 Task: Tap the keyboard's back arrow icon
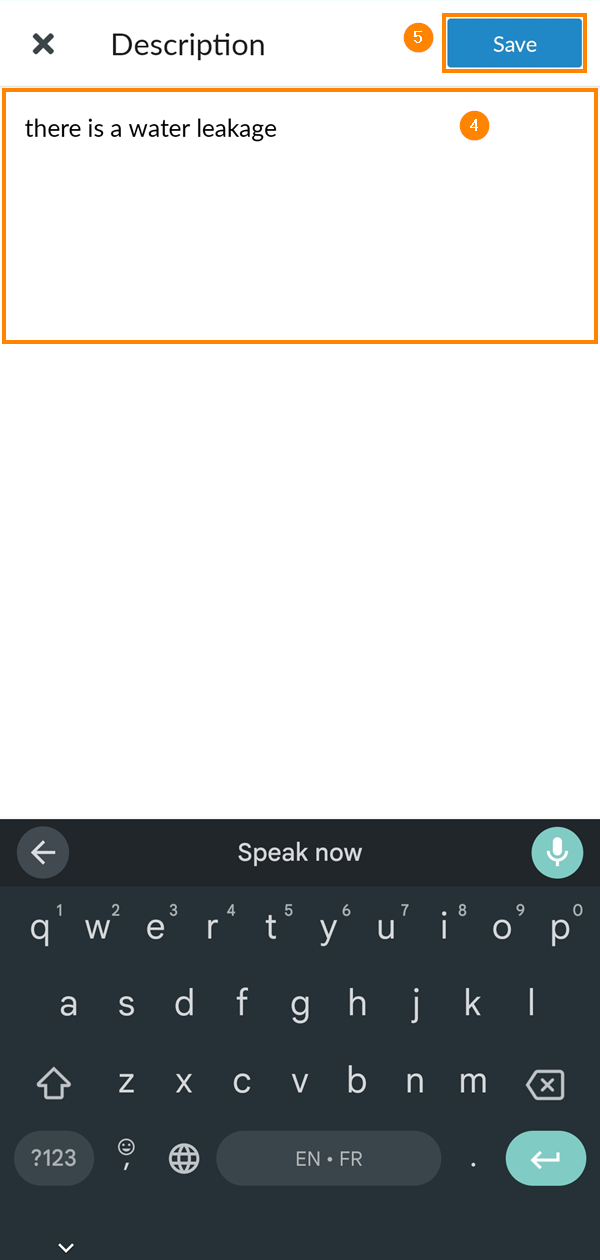click(x=43, y=853)
